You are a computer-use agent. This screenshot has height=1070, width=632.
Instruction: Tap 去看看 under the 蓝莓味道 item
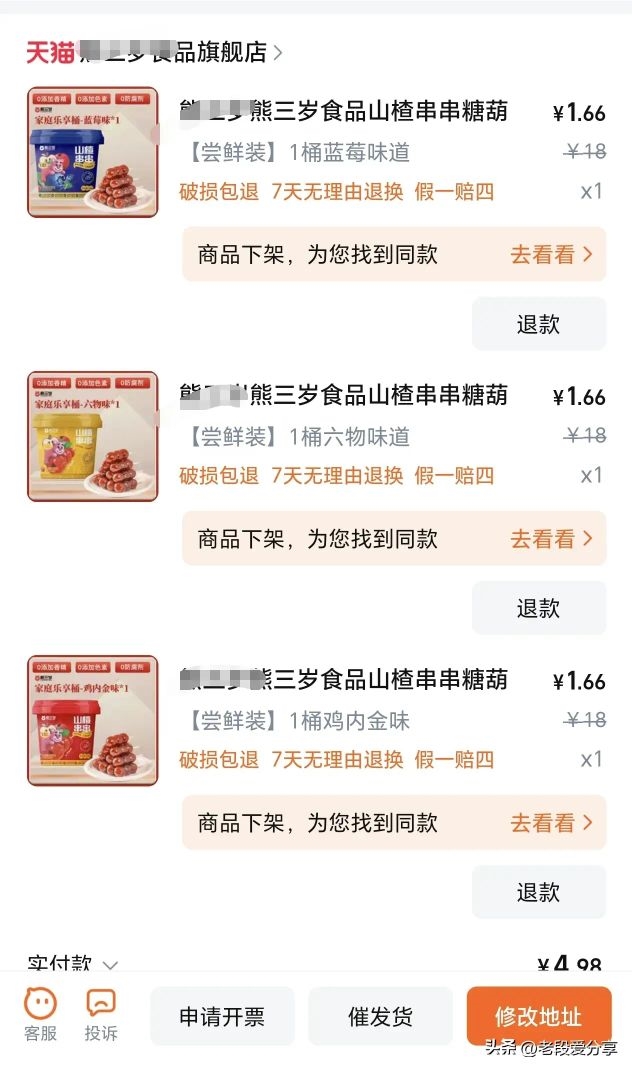coord(551,255)
